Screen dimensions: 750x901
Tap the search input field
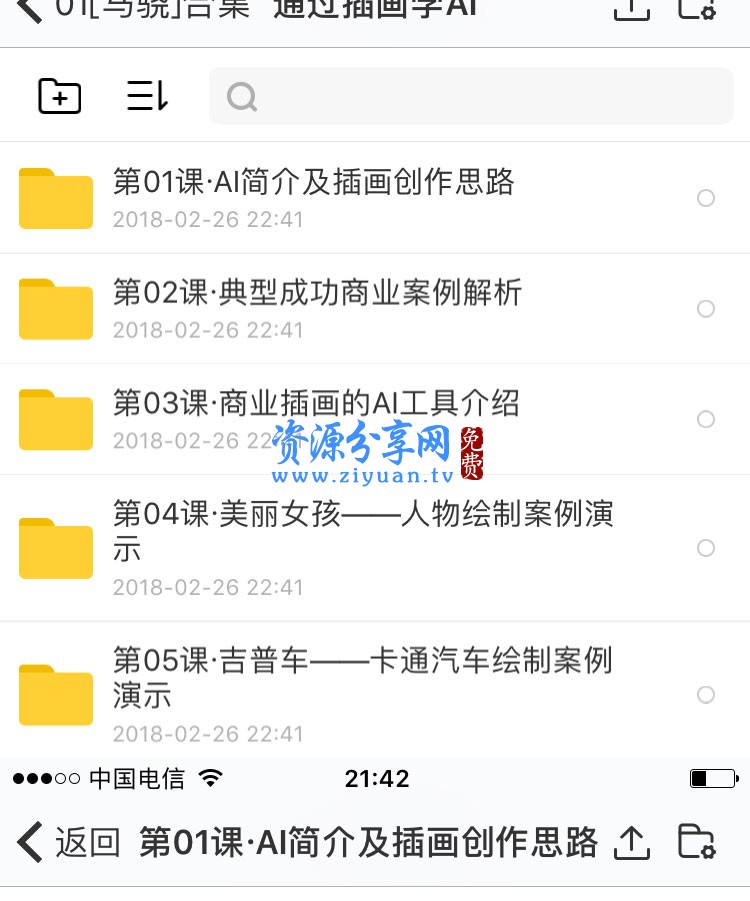[x=470, y=96]
